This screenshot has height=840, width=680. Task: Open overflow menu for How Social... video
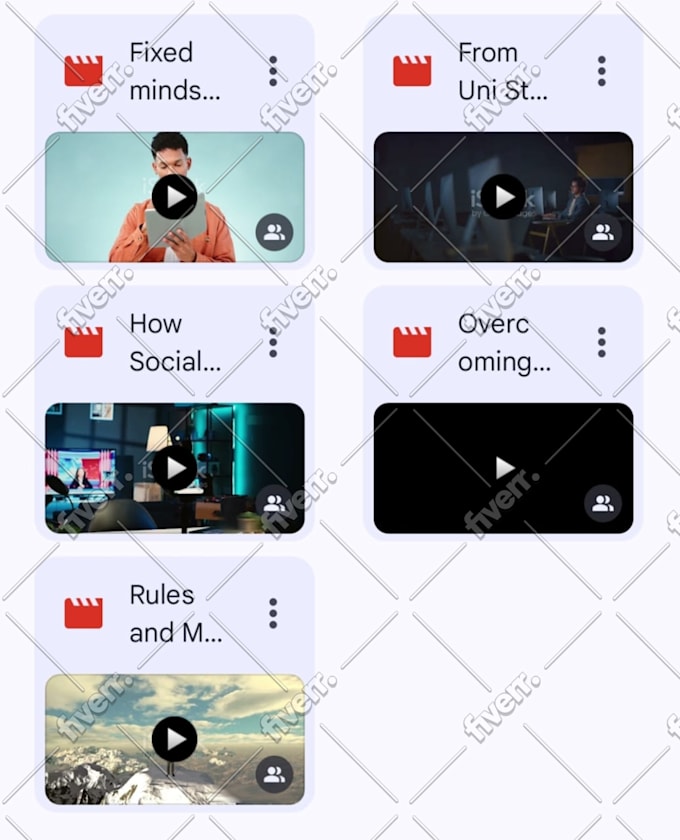click(273, 342)
